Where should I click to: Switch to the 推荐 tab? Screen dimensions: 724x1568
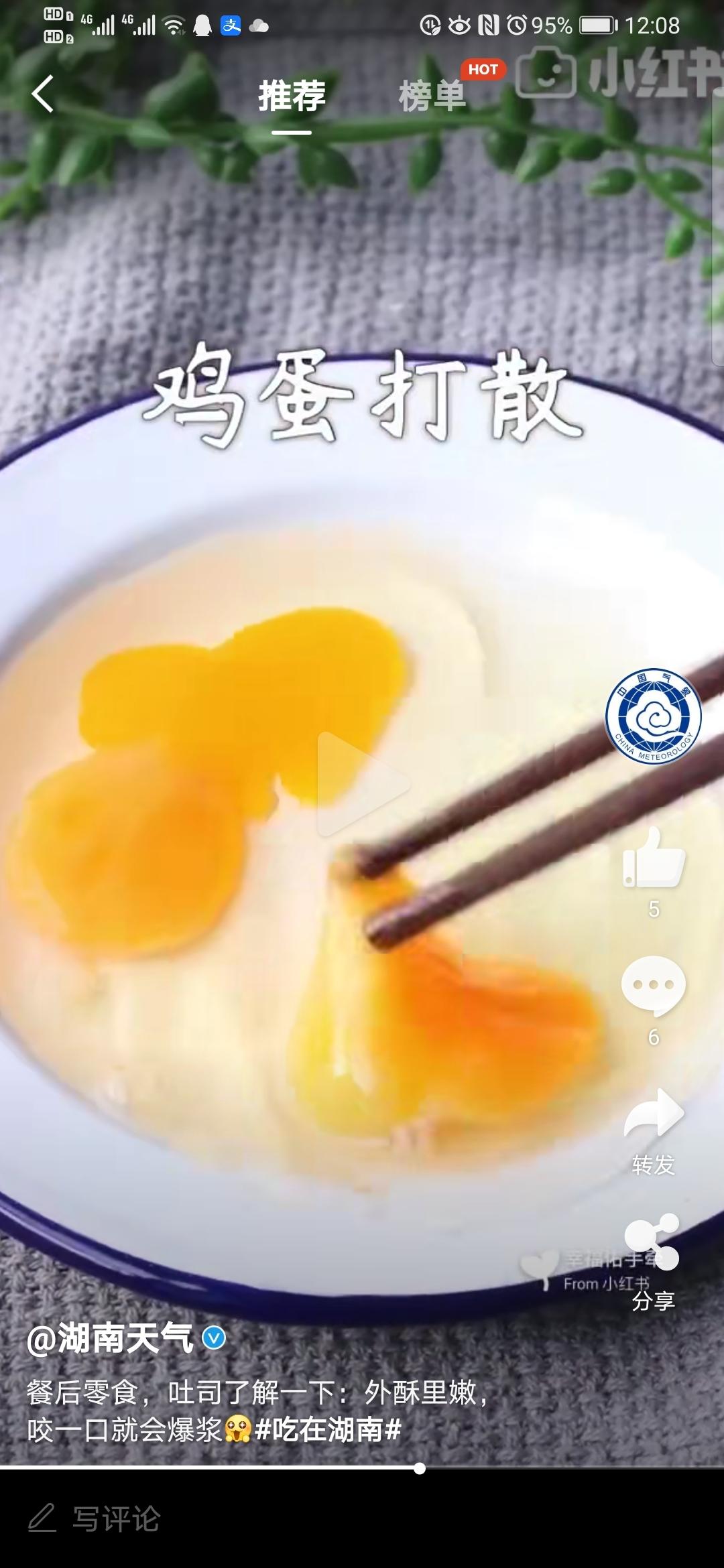[292, 96]
